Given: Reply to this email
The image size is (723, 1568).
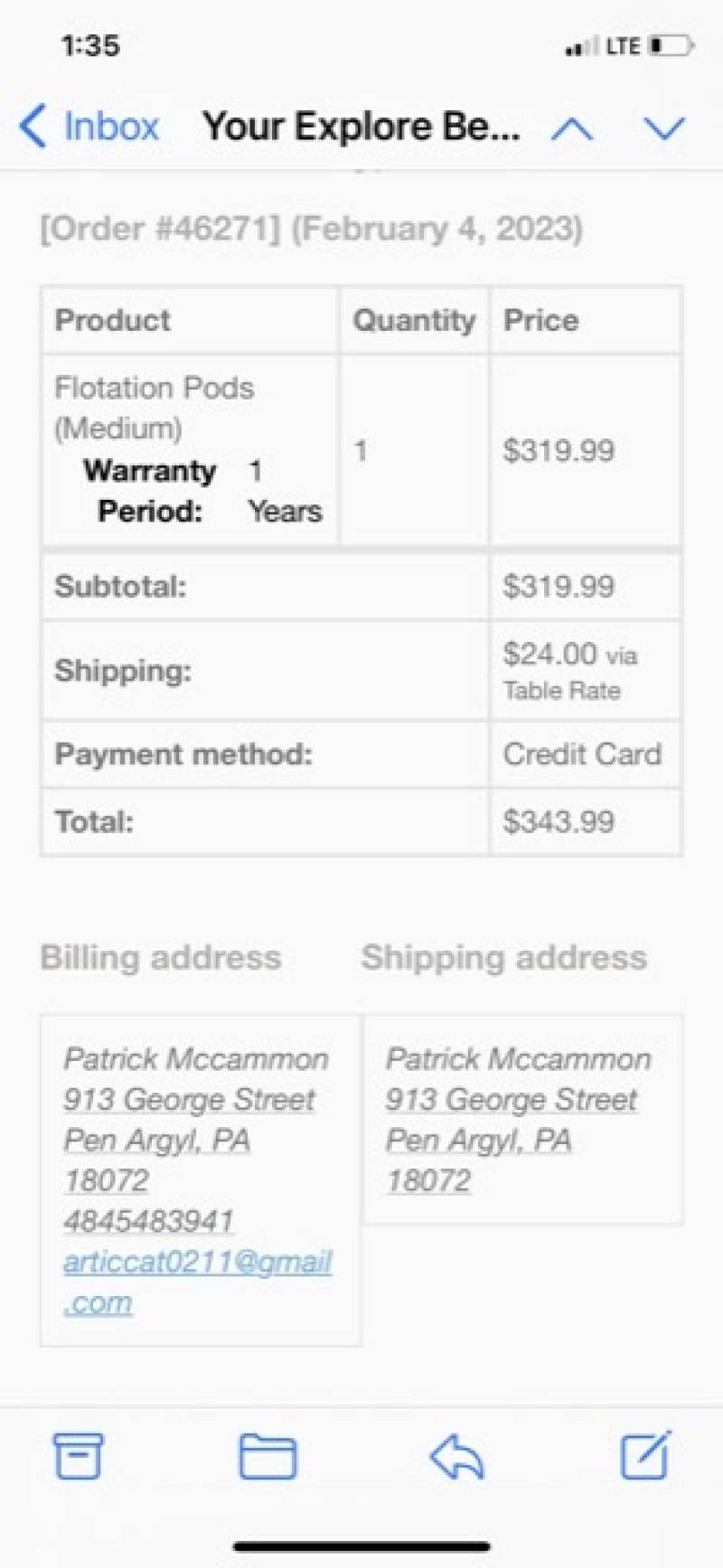Looking at the screenshot, I should pos(456,1456).
